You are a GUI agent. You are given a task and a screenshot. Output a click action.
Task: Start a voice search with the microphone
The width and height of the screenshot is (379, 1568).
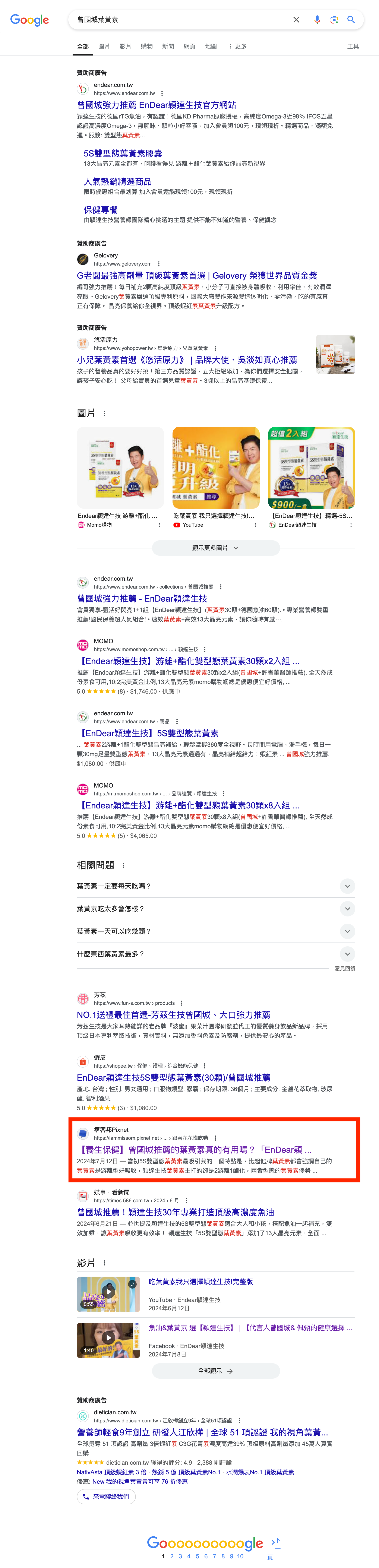tap(317, 19)
